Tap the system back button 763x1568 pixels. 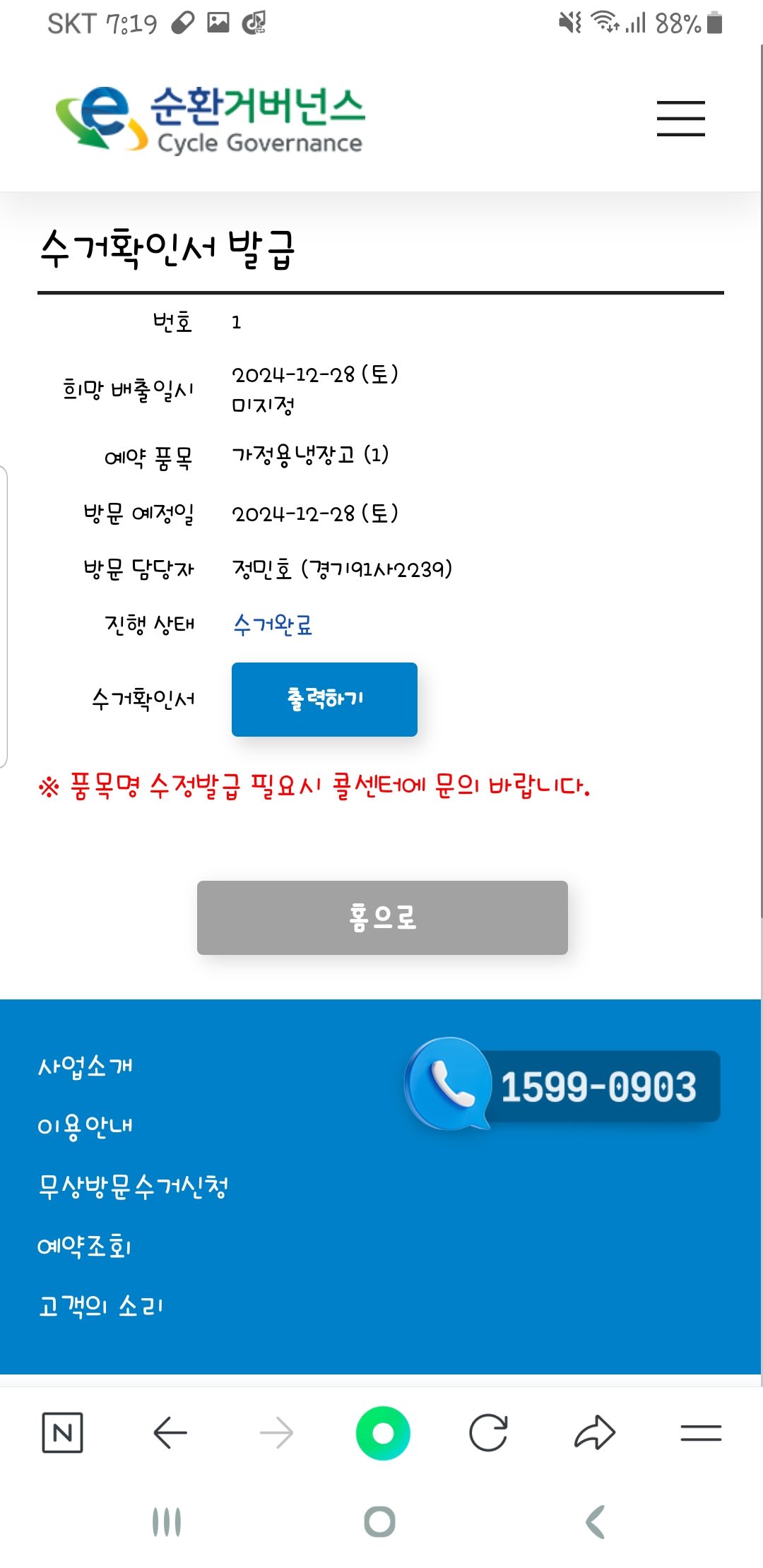pos(595,1521)
